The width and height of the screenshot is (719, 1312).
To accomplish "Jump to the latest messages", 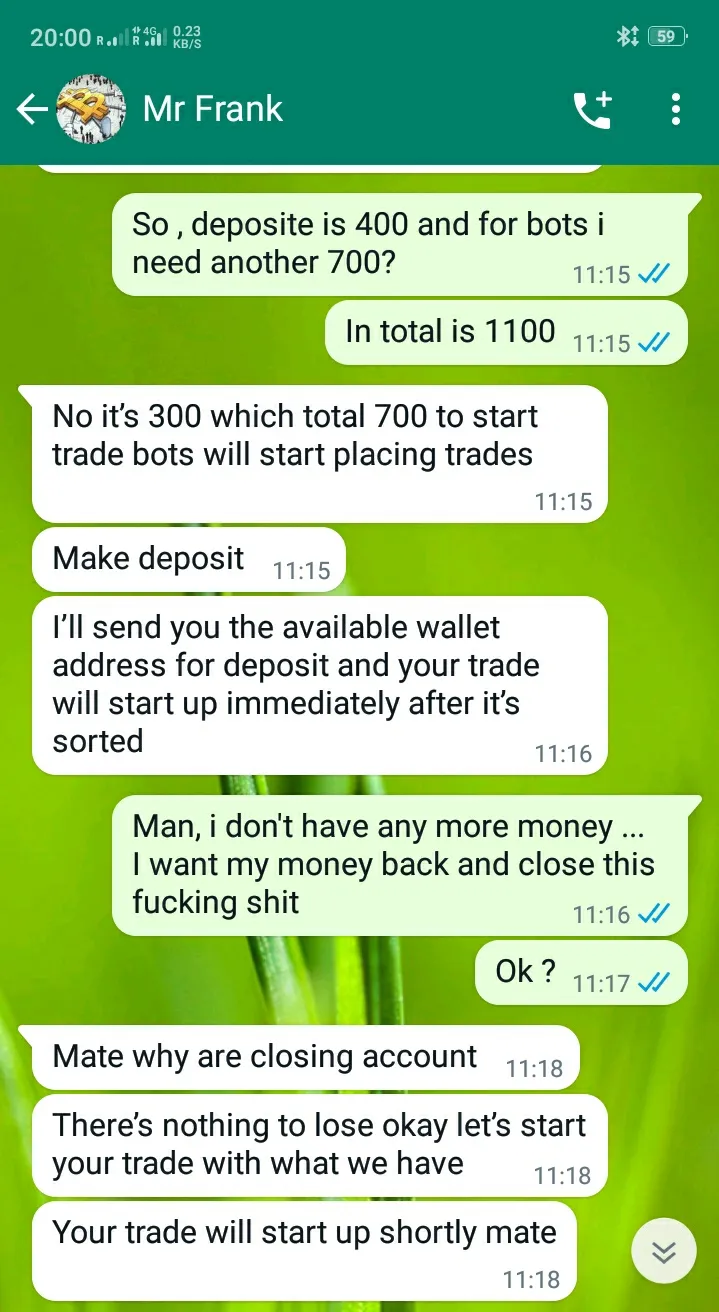I will point(664,1251).
